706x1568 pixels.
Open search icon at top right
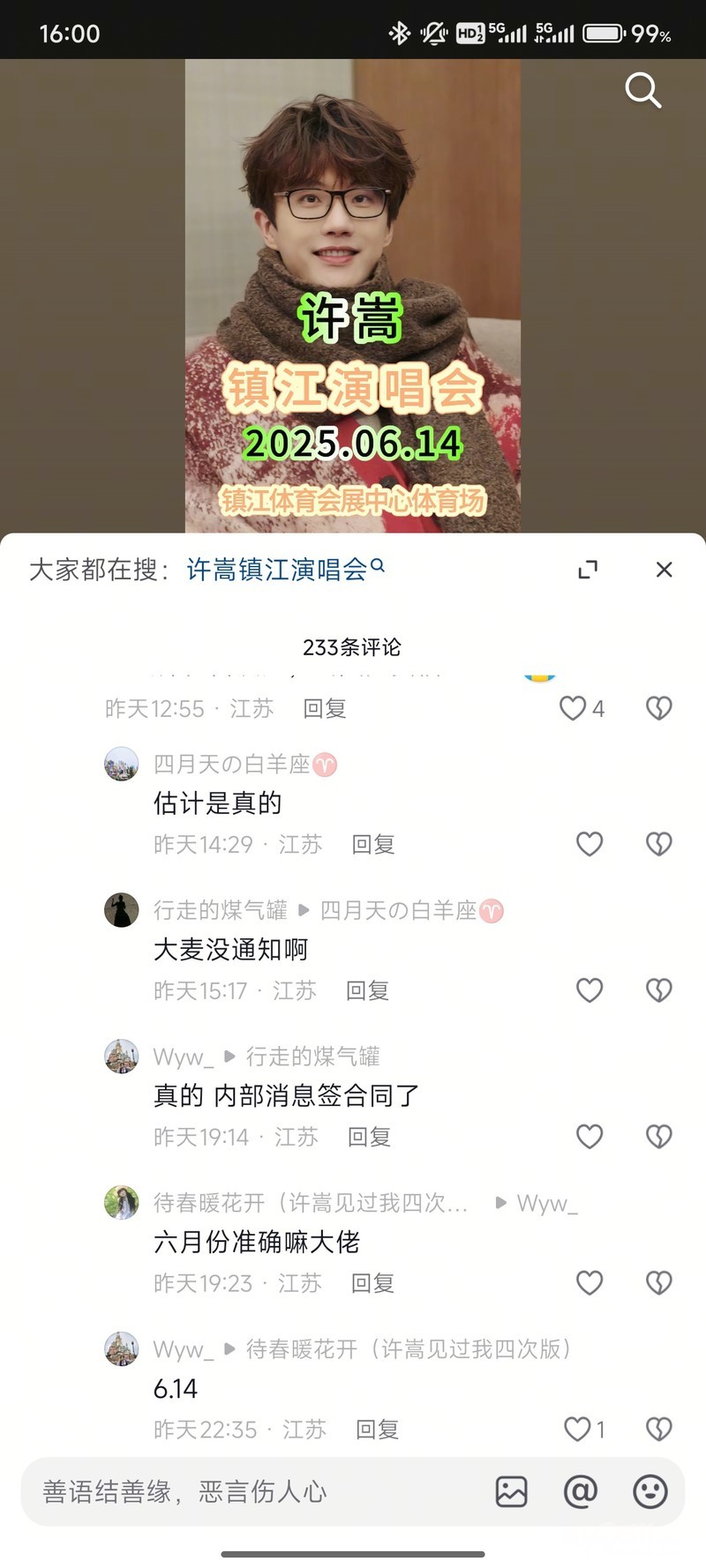[x=642, y=90]
